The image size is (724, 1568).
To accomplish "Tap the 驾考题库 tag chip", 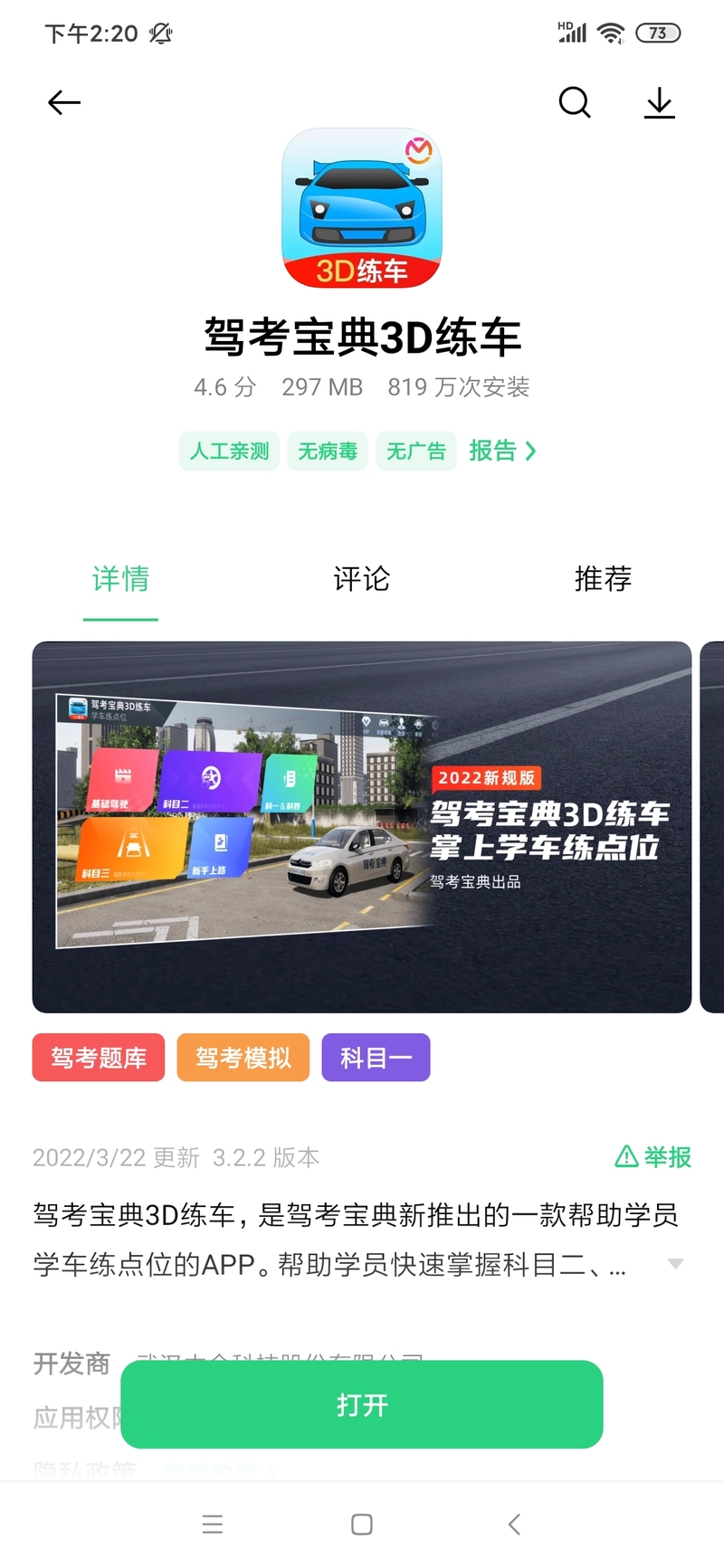I will point(99,1058).
